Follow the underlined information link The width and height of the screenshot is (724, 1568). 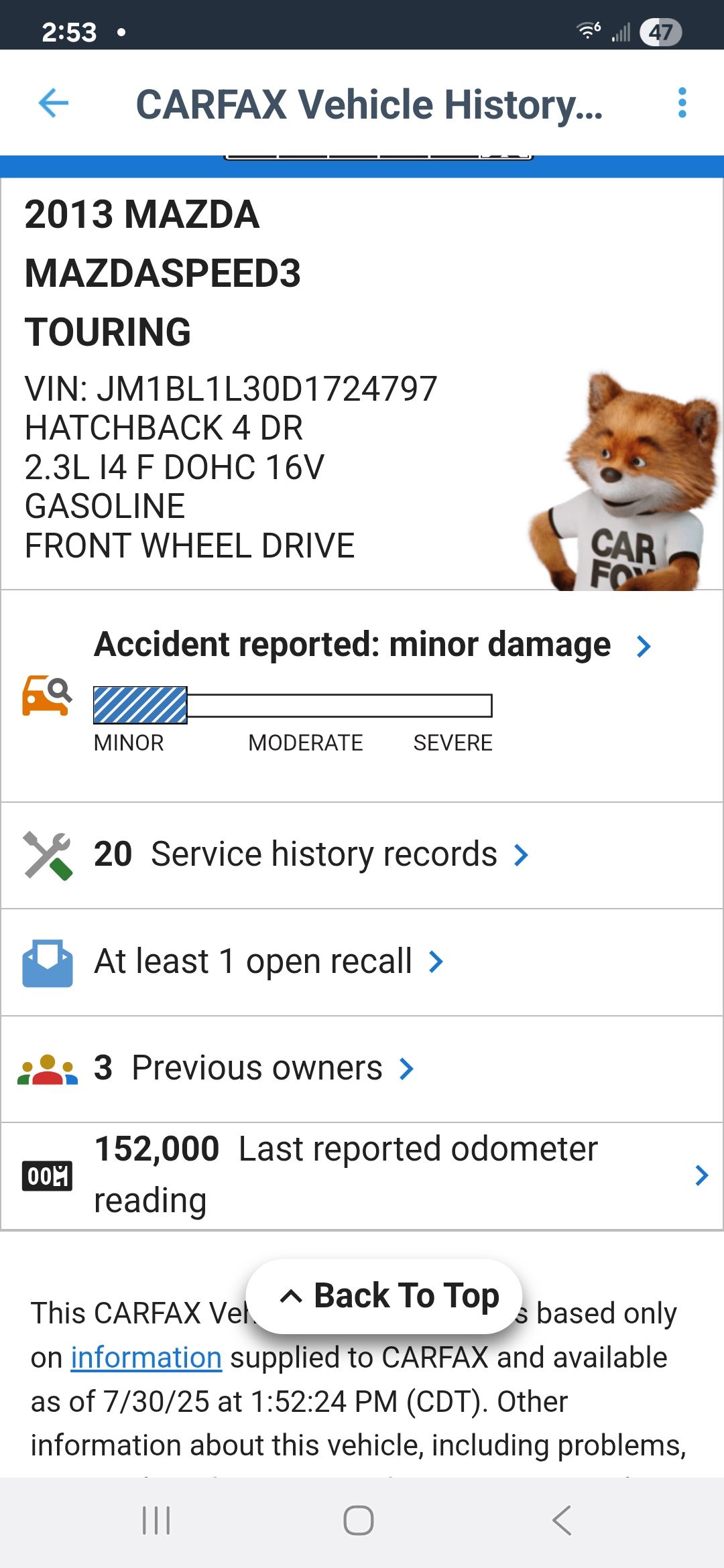(146, 1358)
